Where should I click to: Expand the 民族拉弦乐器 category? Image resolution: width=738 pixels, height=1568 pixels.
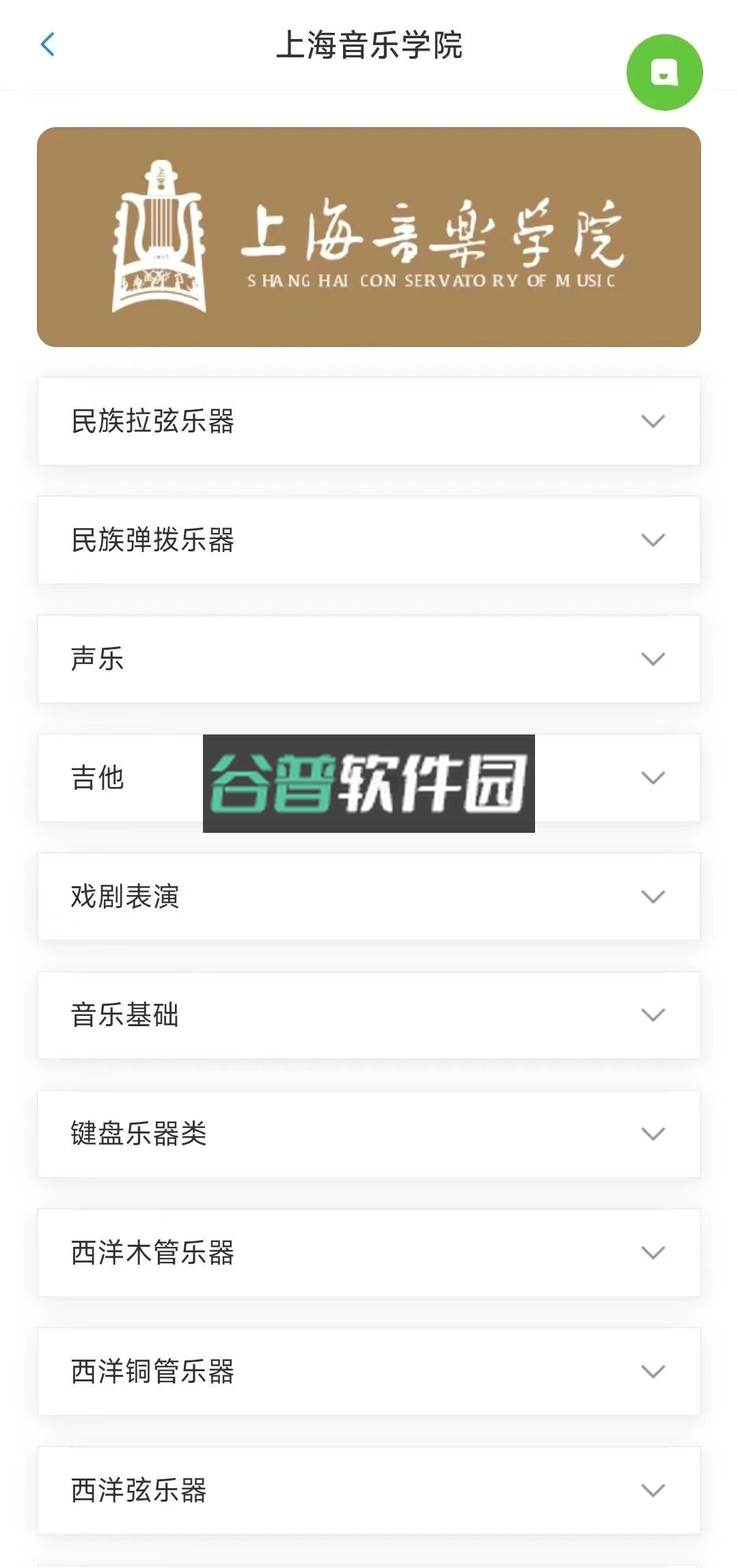(x=369, y=421)
